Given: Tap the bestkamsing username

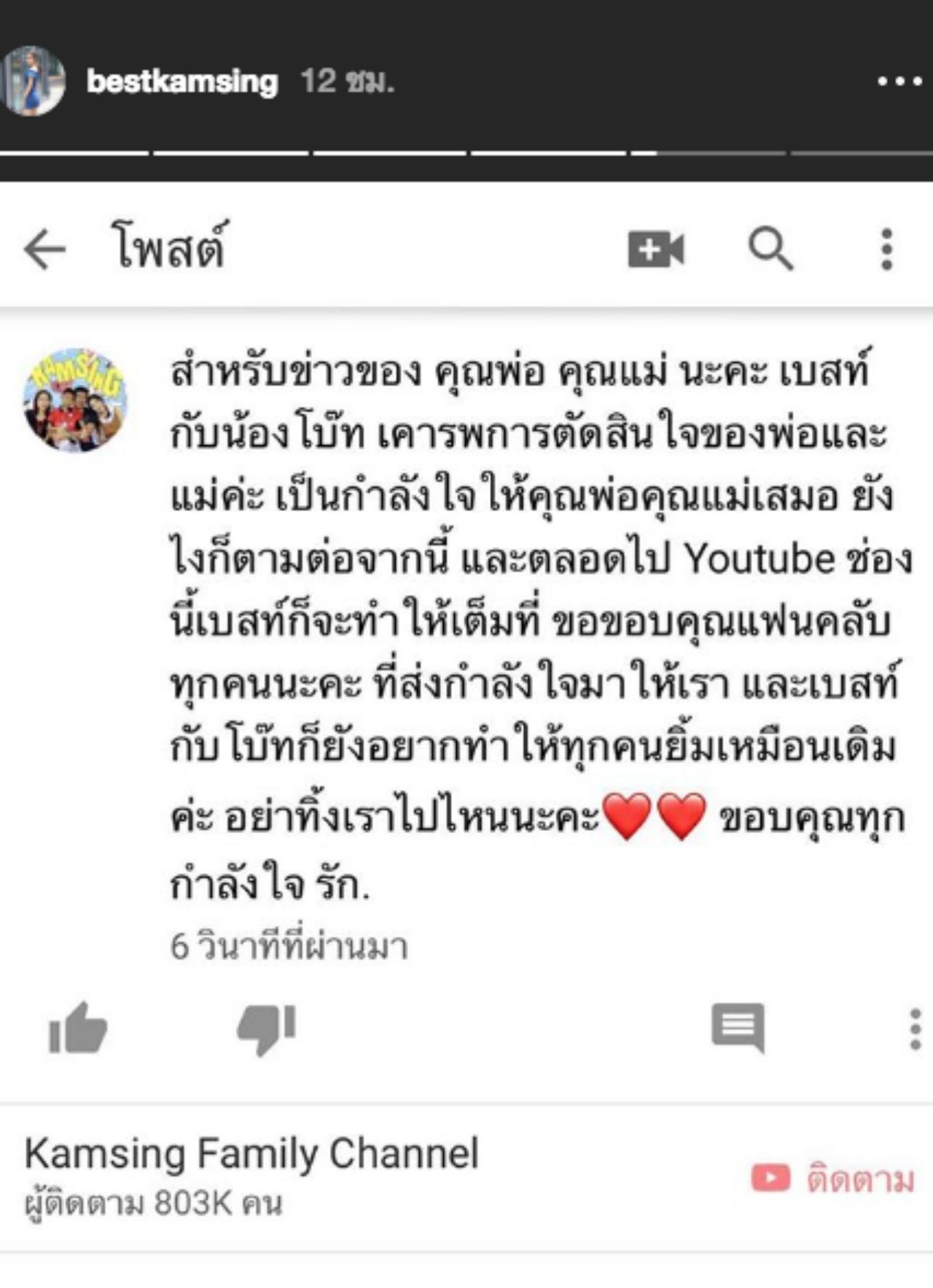Looking at the screenshot, I should pos(182,82).
